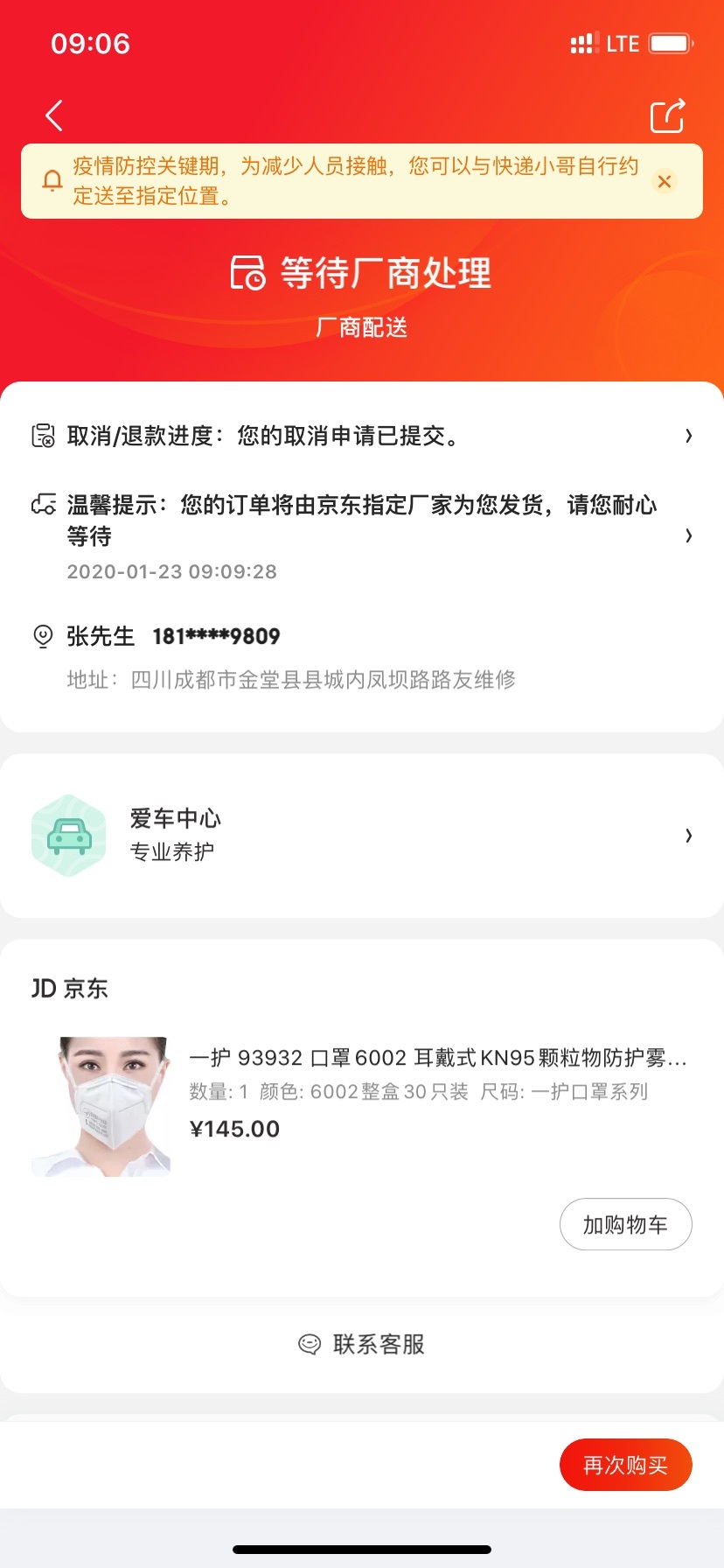Open the 爱车中心 car care entry
Viewport: 724px width, 1568px height.
click(x=362, y=836)
